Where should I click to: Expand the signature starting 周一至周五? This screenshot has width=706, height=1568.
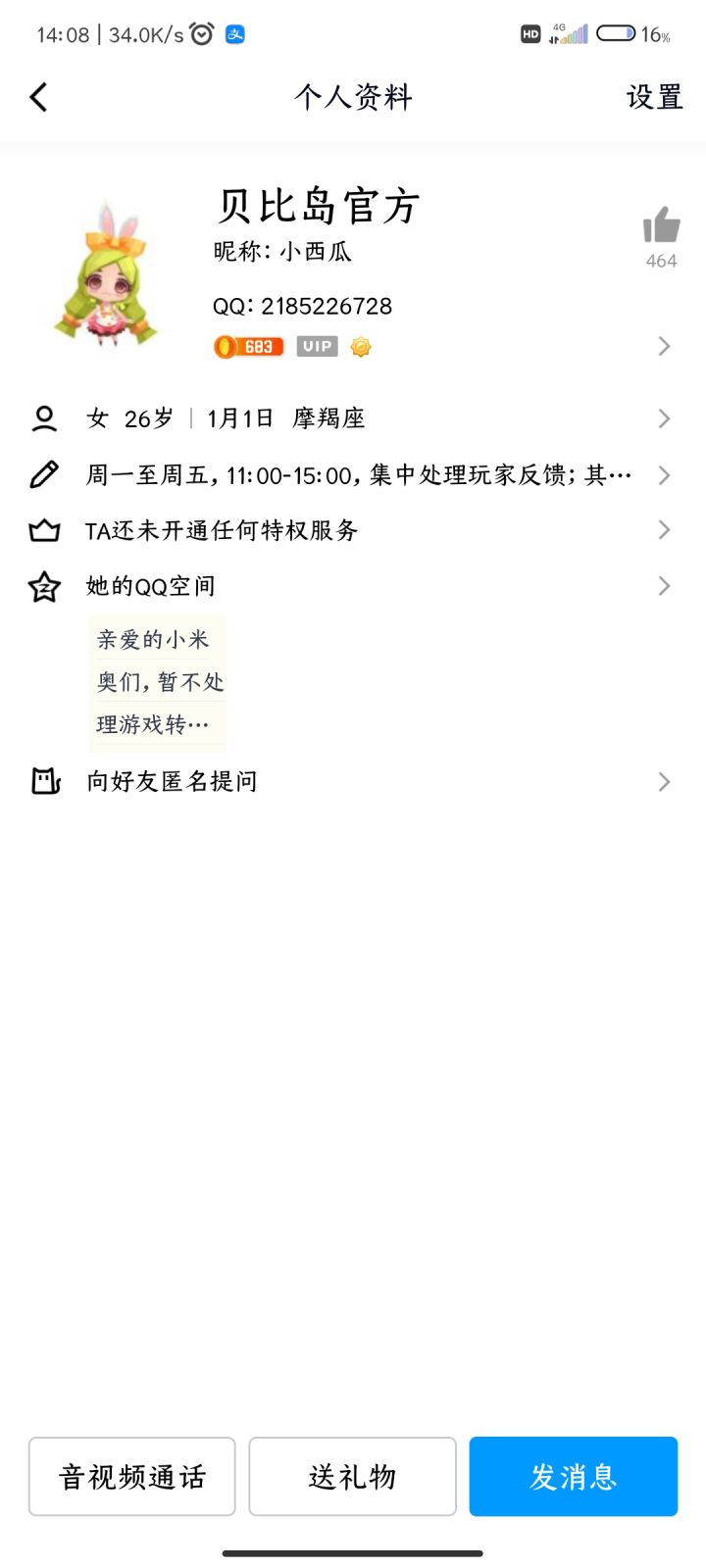point(353,475)
